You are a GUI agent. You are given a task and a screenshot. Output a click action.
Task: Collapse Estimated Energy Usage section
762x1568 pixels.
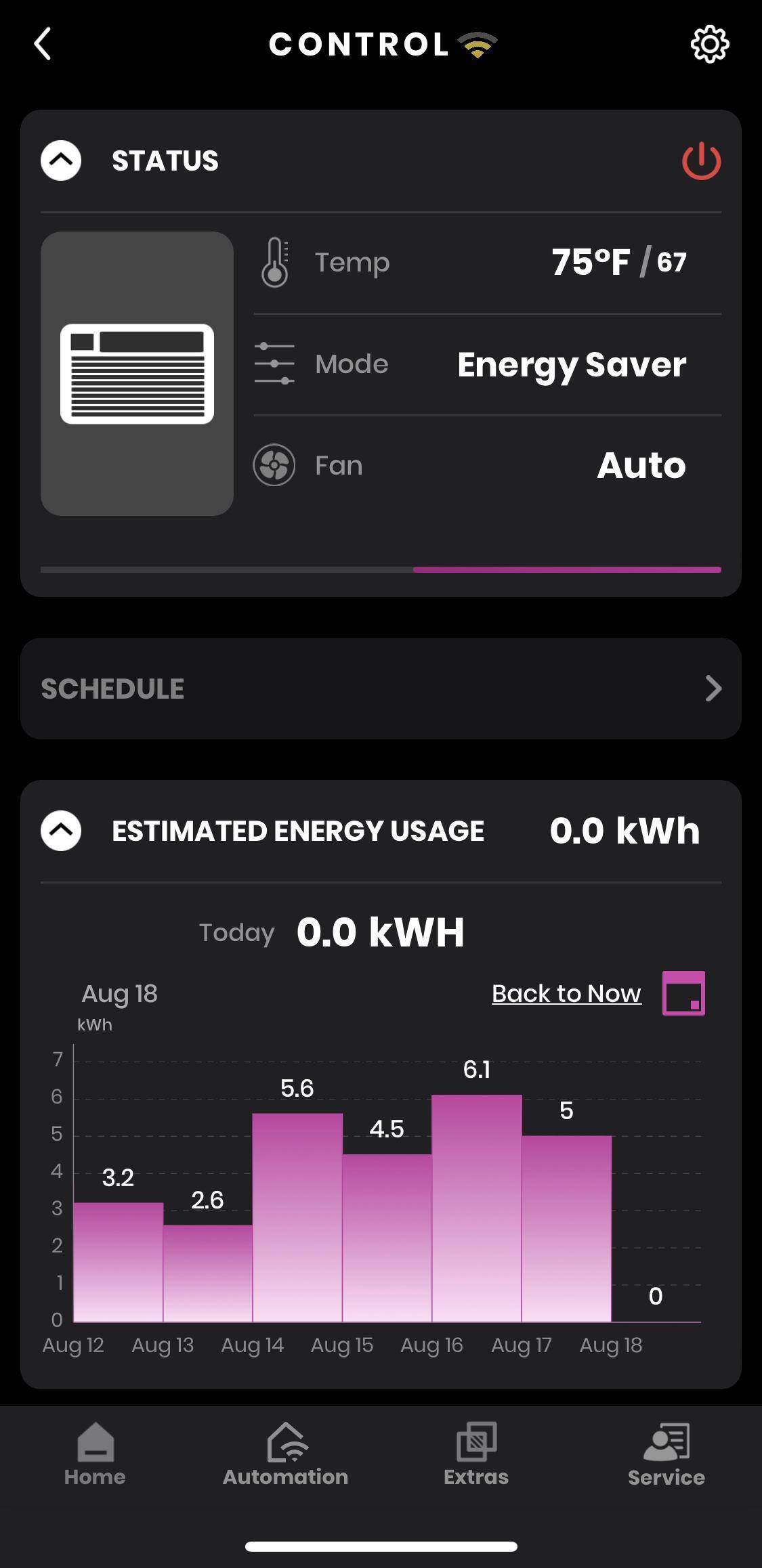(x=61, y=831)
